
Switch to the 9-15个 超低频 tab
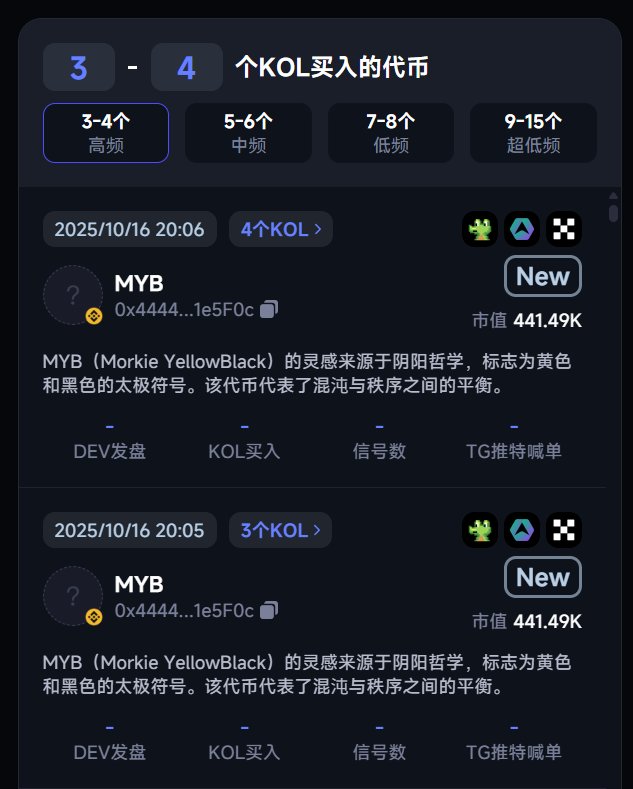coord(533,133)
